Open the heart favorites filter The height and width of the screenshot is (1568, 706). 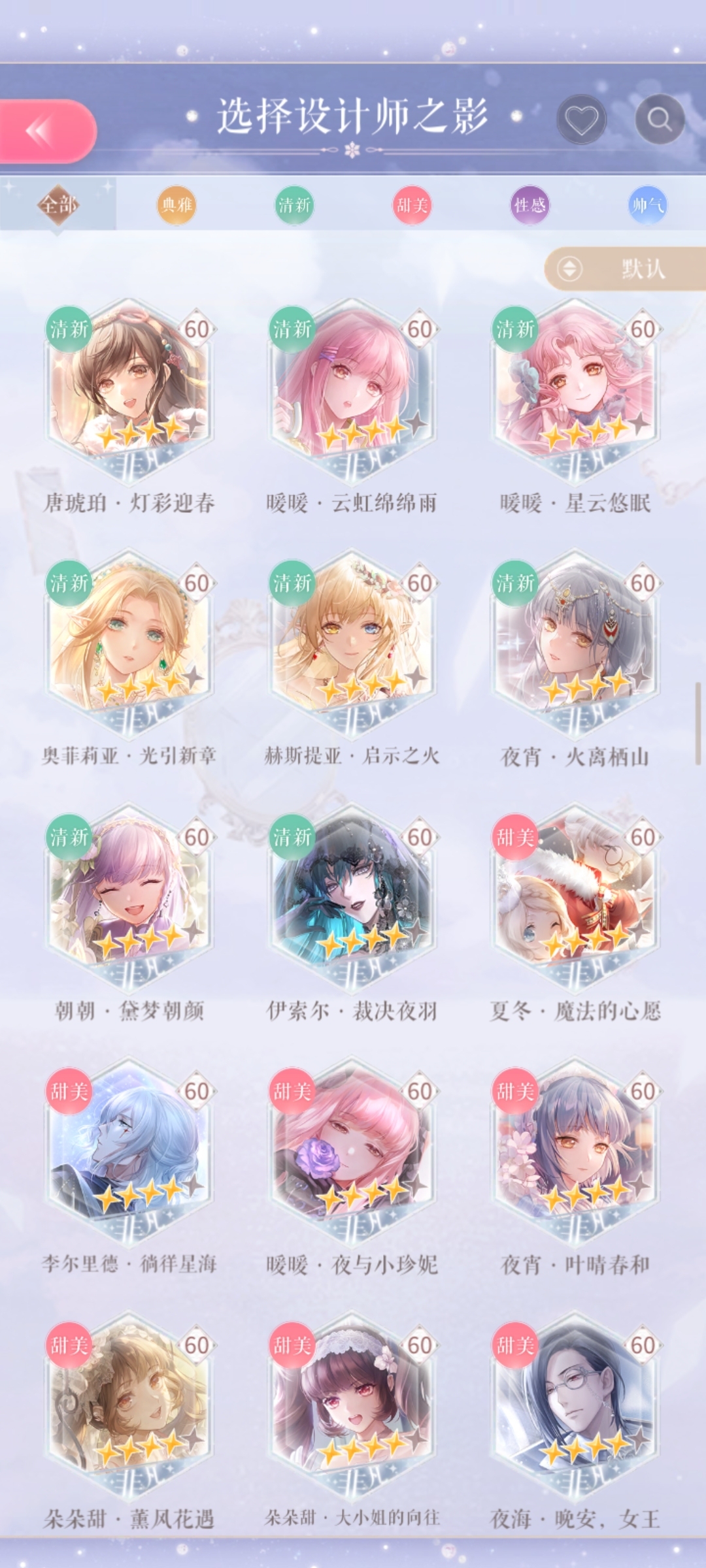click(x=581, y=120)
